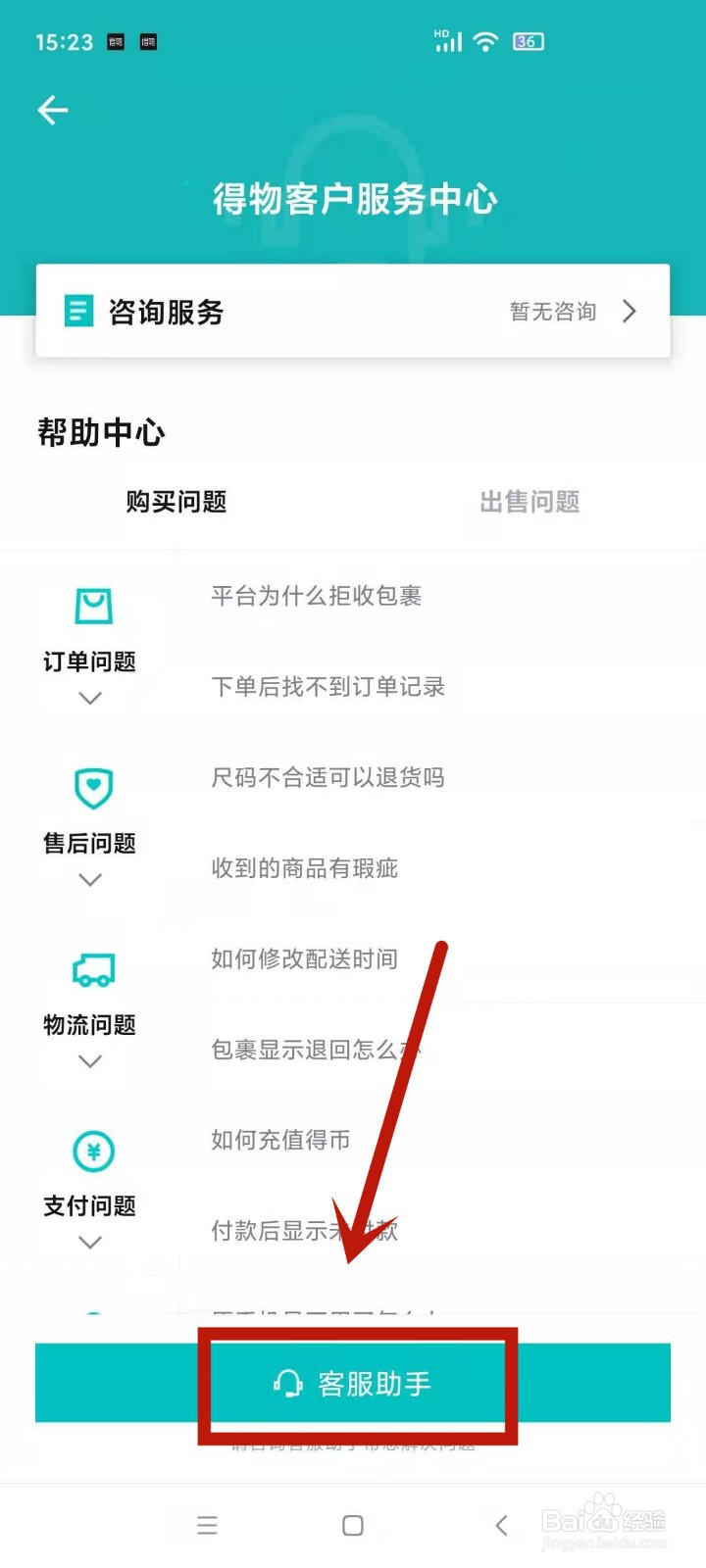Tap the square home navigation button
The image size is (706, 1568).
pyautogui.click(x=351, y=1525)
